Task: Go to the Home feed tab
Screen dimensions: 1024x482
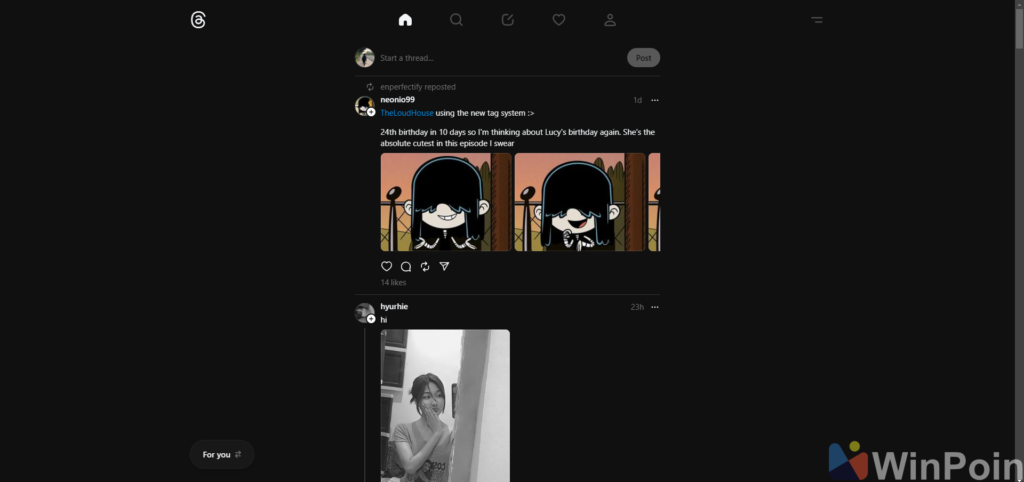Action: pos(405,20)
